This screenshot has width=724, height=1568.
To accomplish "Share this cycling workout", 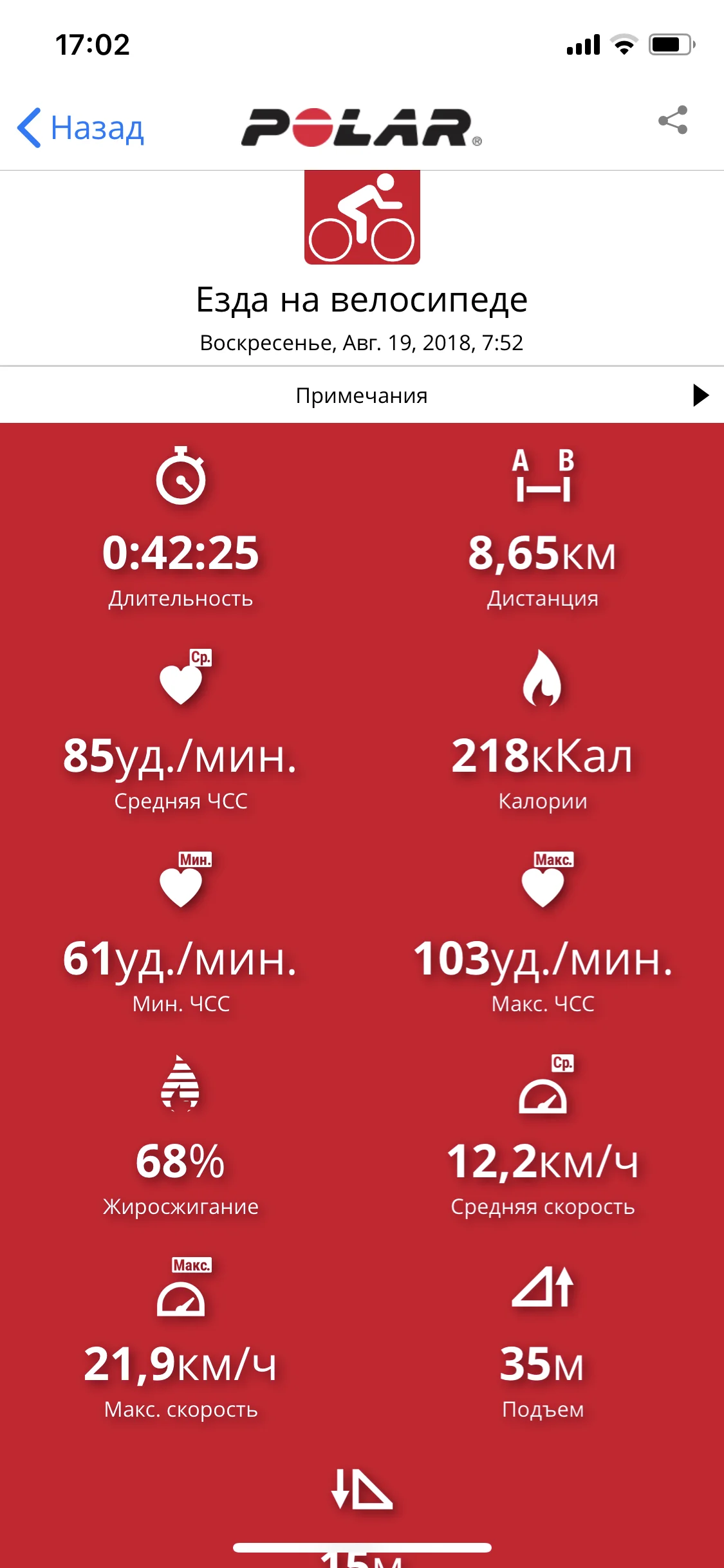I will click(x=673, y=120).
